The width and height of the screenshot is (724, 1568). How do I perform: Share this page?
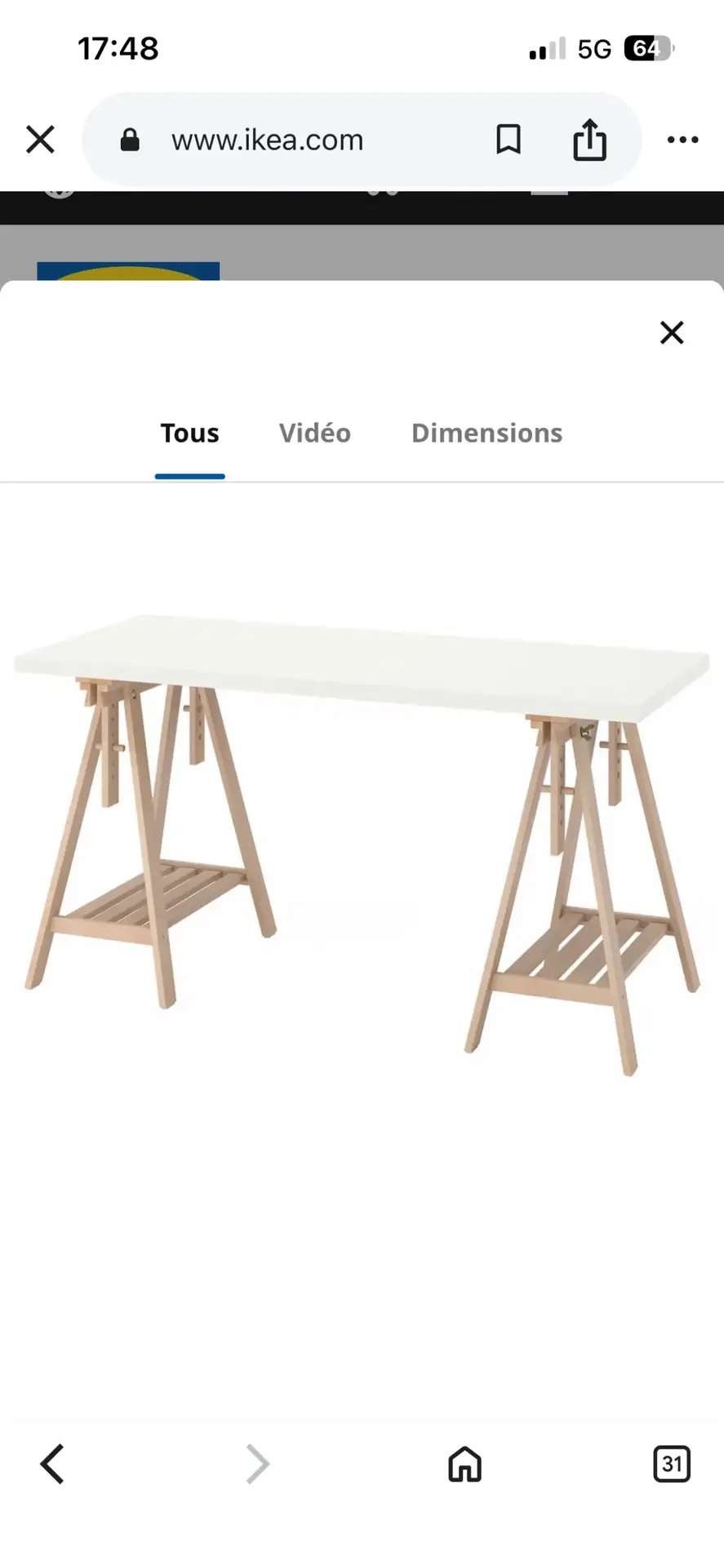(x=589, y=140)
